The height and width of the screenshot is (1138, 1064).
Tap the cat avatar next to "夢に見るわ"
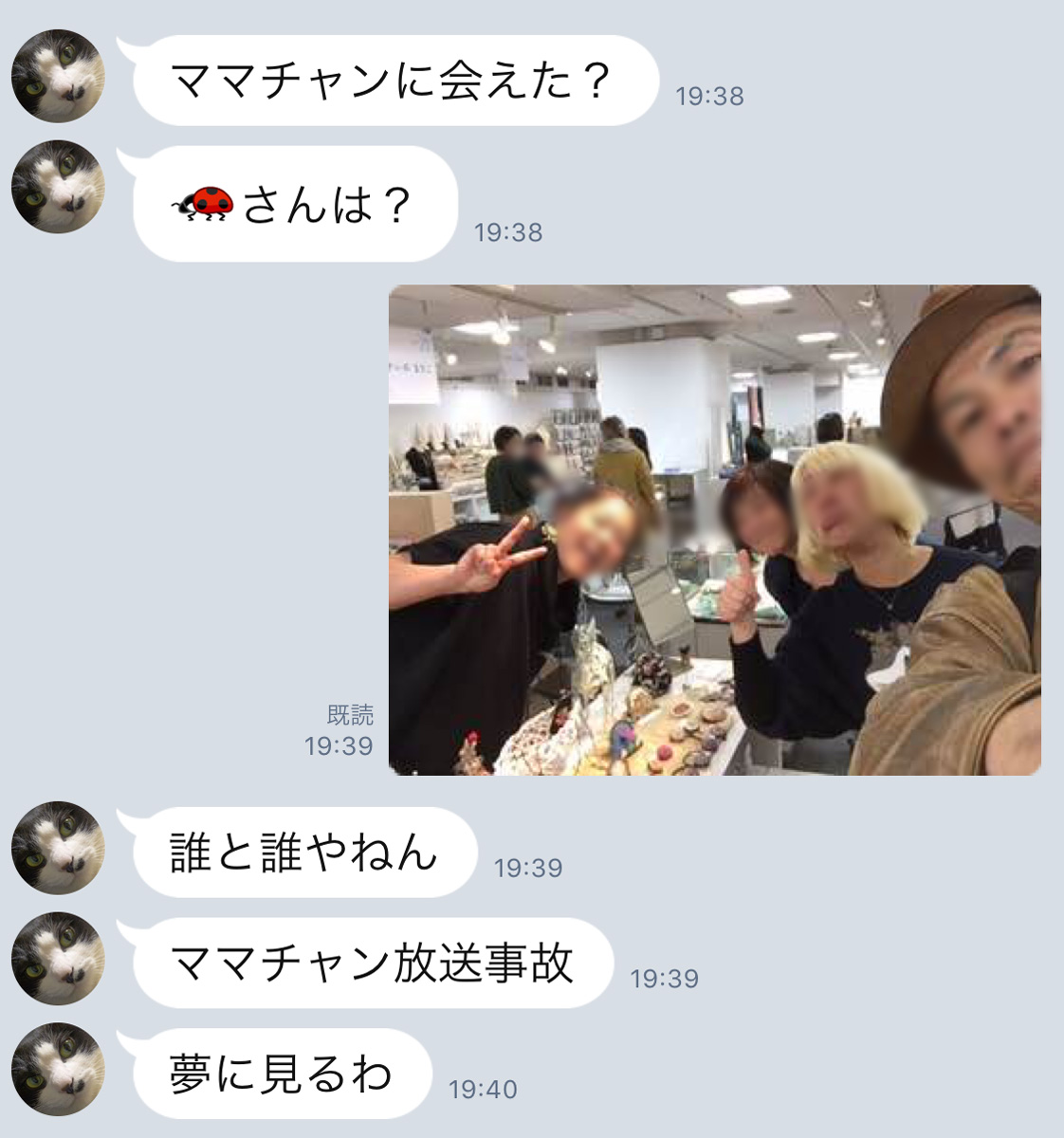coord(57,1069)
